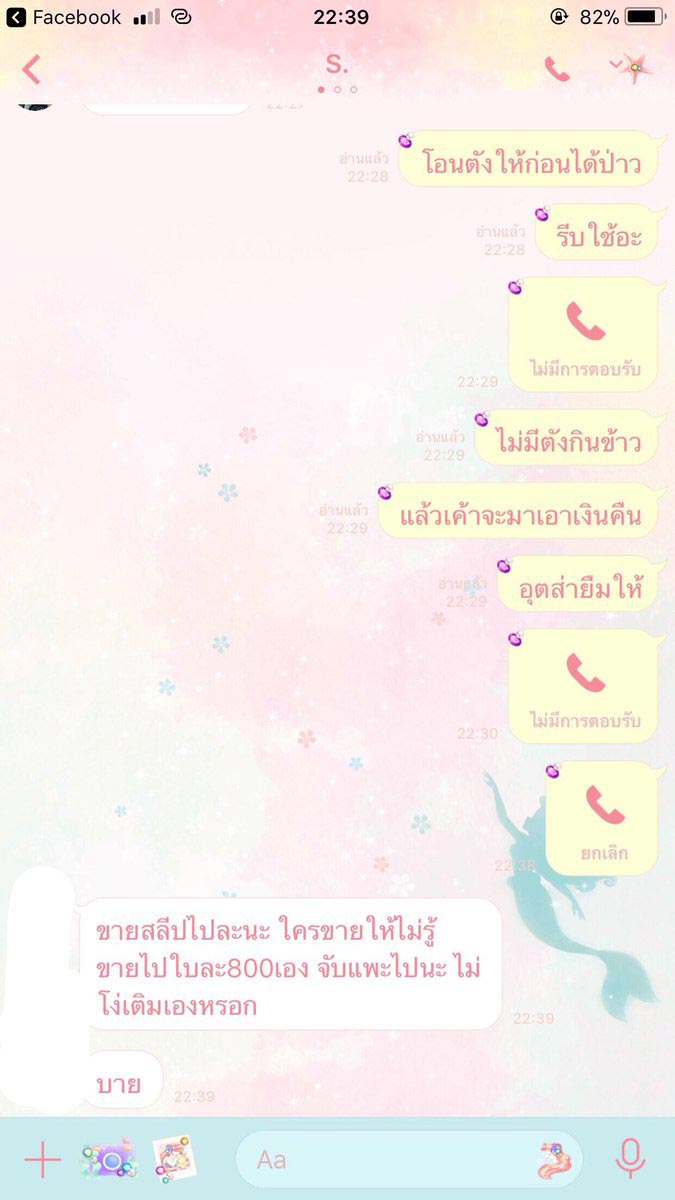Open the sticker and emoji panel
Viewport: 675px width, 1200px height.
553,1160
